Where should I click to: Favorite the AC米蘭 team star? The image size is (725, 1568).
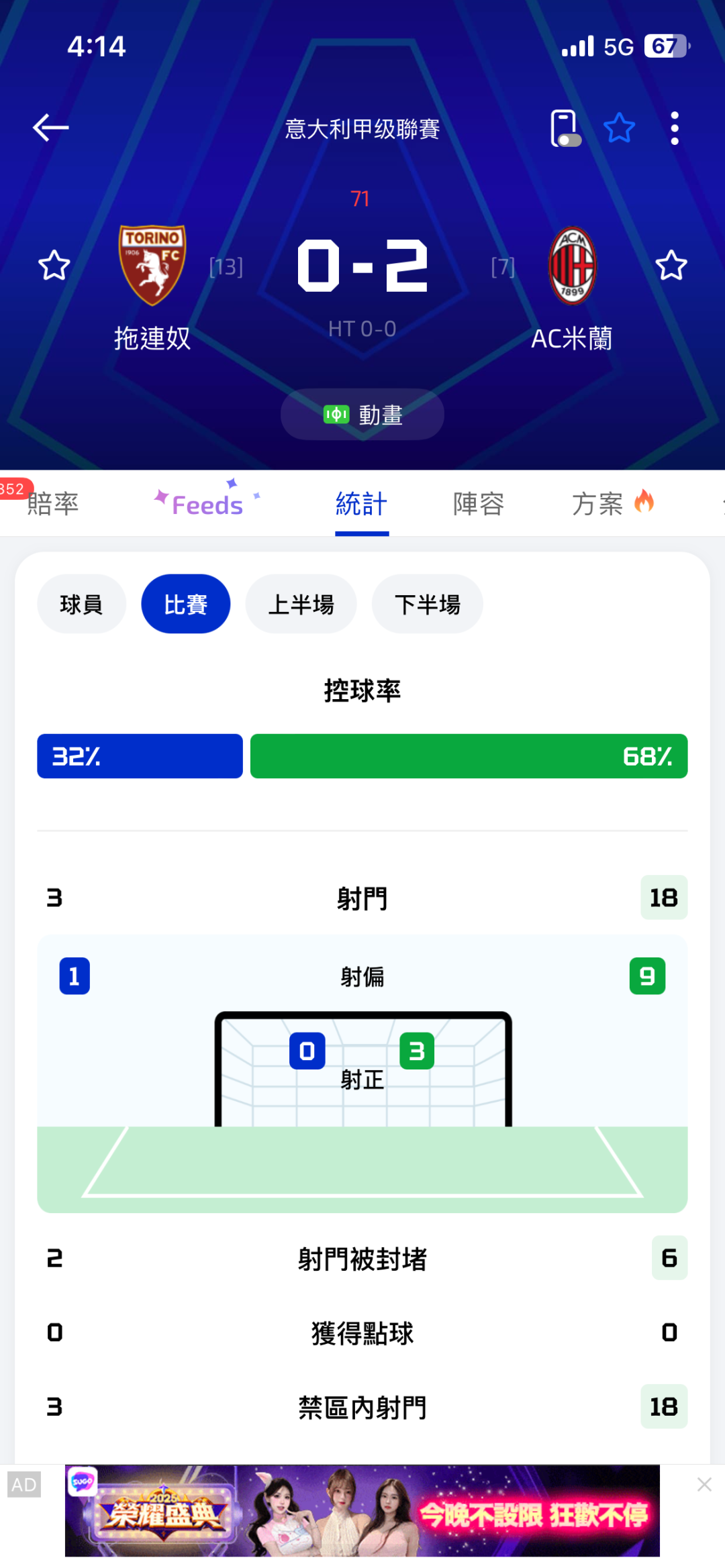pos(671,266)
